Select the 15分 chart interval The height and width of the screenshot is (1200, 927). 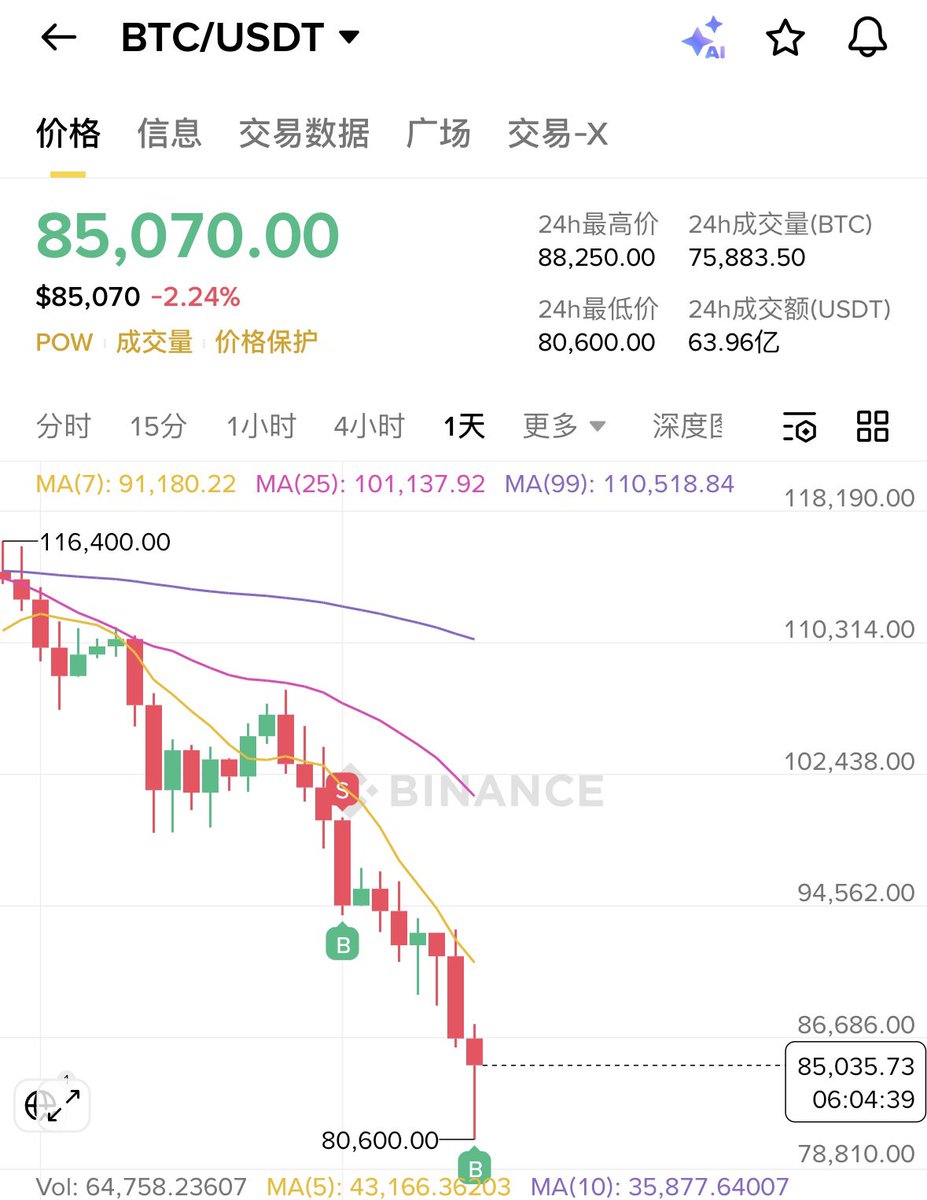click(x=157, y=426)
